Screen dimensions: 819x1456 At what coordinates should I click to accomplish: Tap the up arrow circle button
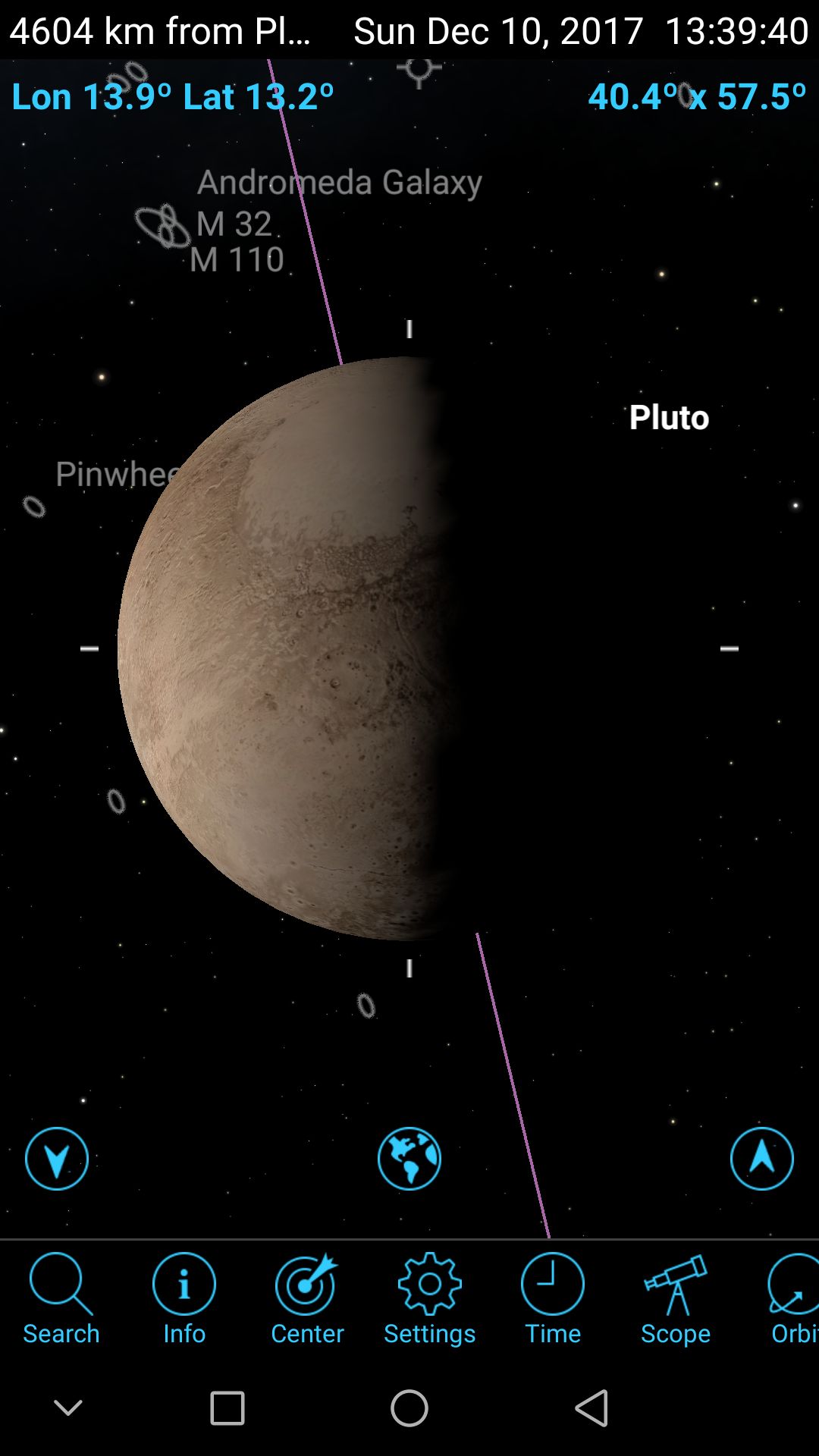(x=761, y=1159)
